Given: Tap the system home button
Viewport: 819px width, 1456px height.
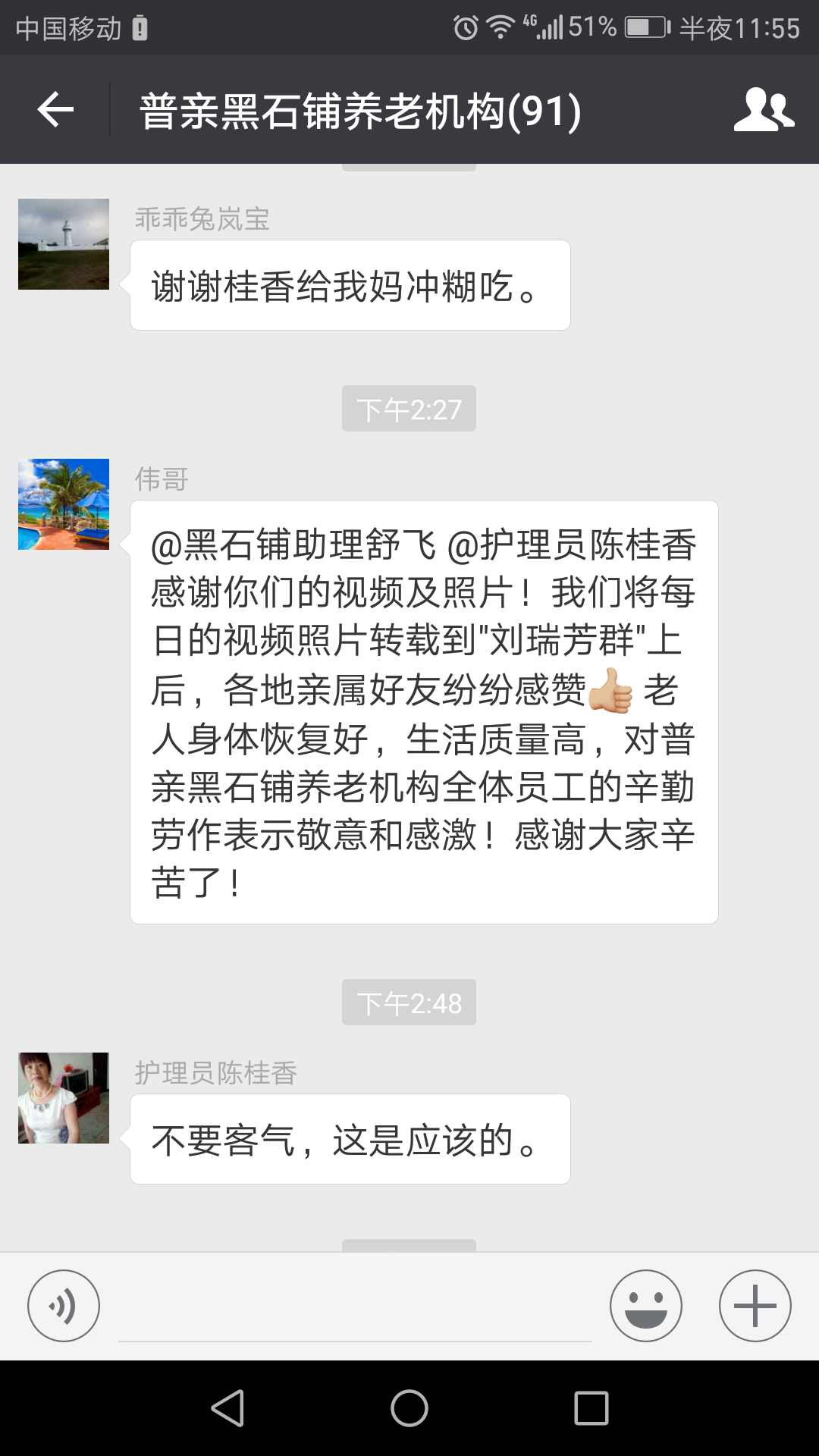Looking at the screenshot, I should (409, 1408).
